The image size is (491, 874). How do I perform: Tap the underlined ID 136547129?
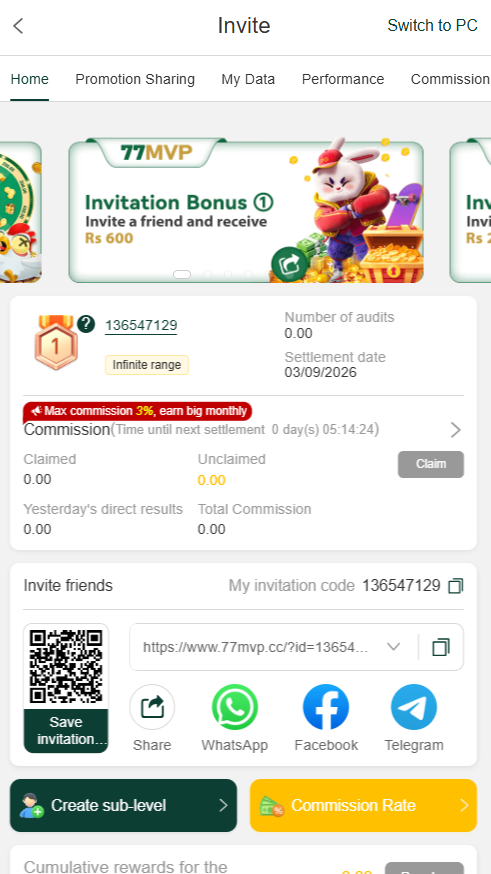[x=141, y=326]
